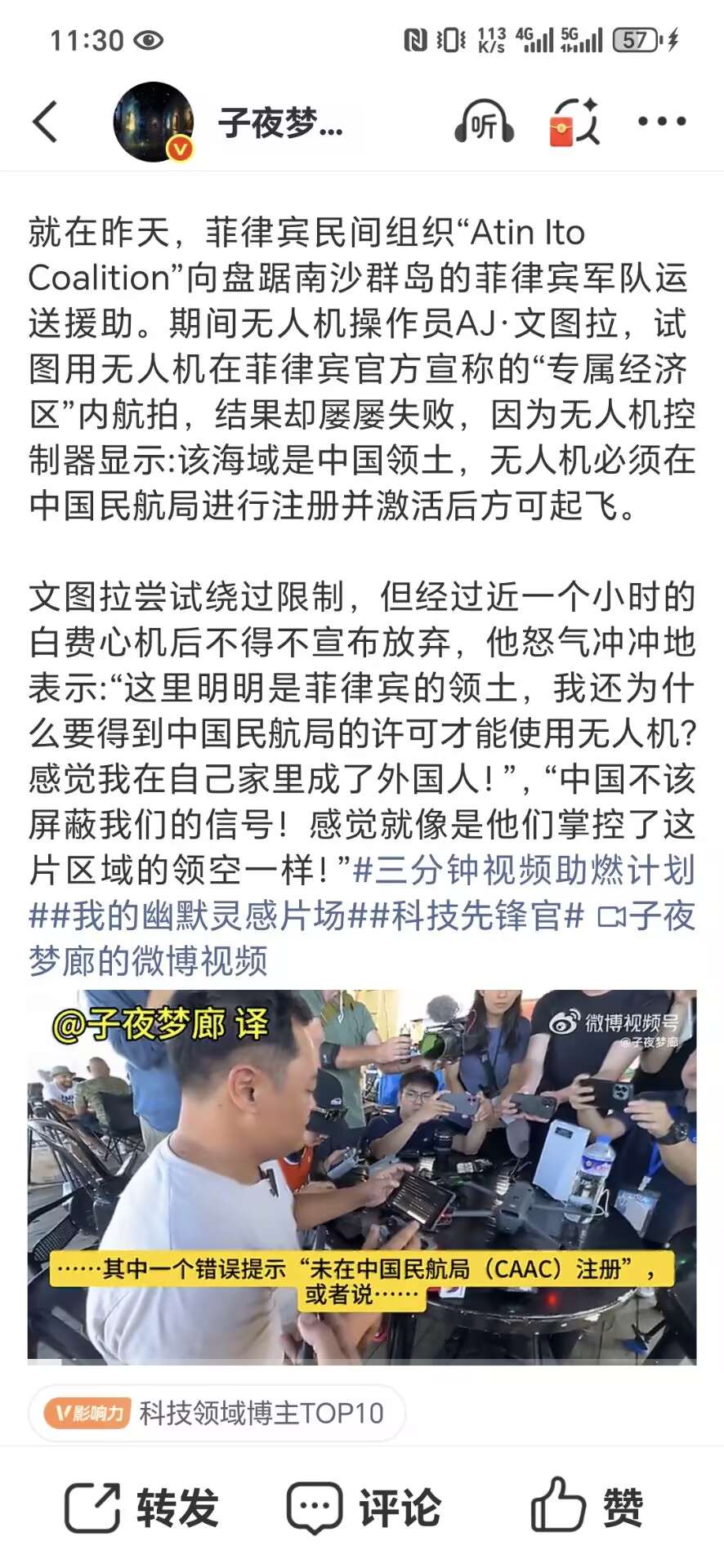The width and height of the screenshot is (724, 1568).
Task: Open comments with the 评论 button
Action: tap(363, 1507)
